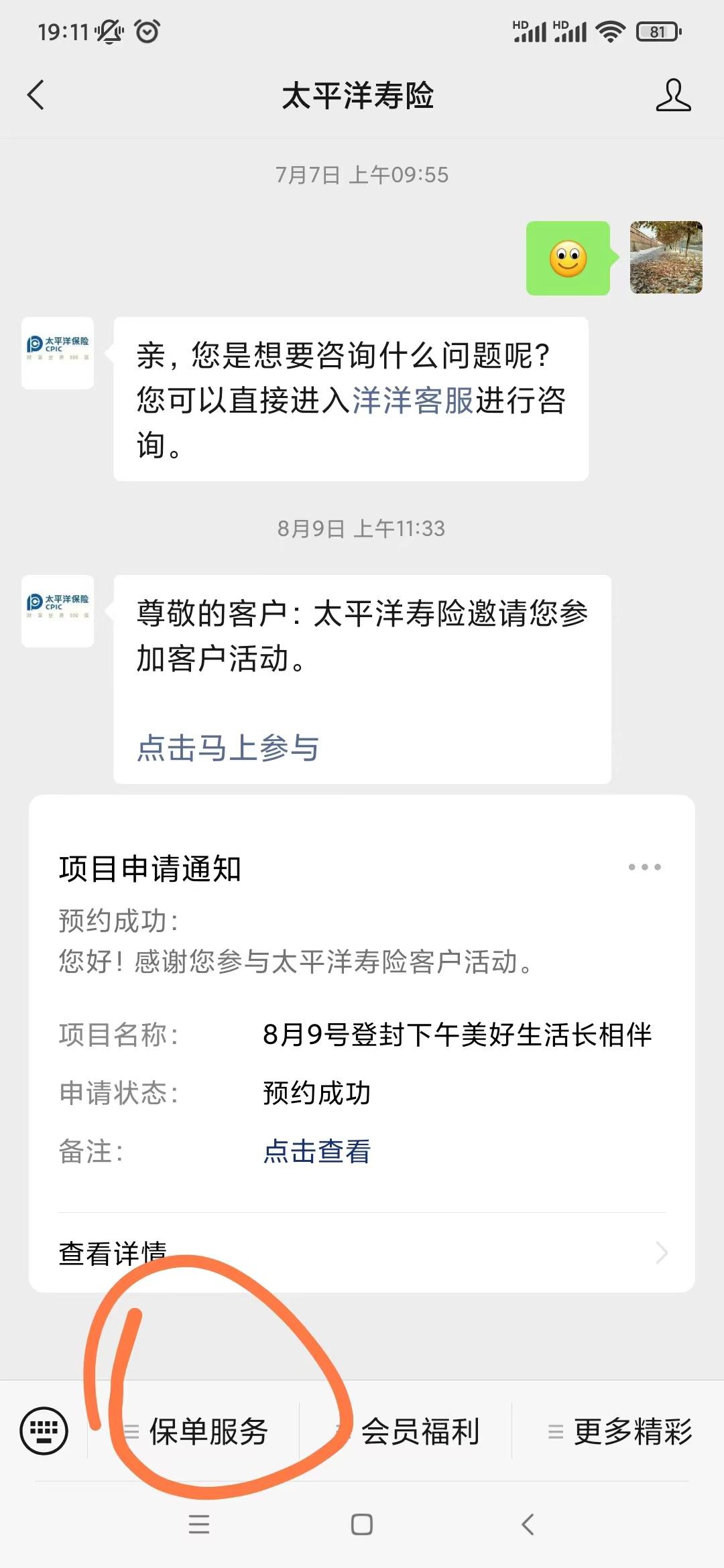This screenshot has height=1568, width=724.
Task: Select the 太平洋寿险 chat title
Action: tap(360, 96)
